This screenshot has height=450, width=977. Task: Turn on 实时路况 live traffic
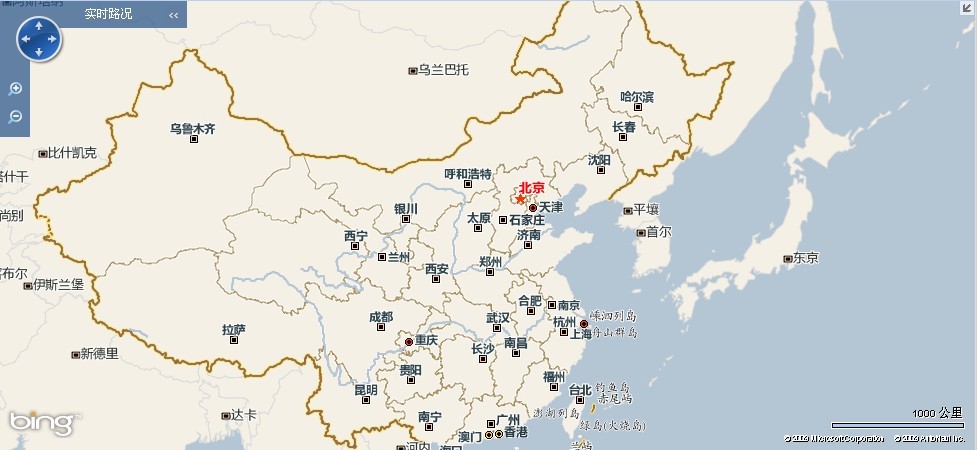[108, 15]
